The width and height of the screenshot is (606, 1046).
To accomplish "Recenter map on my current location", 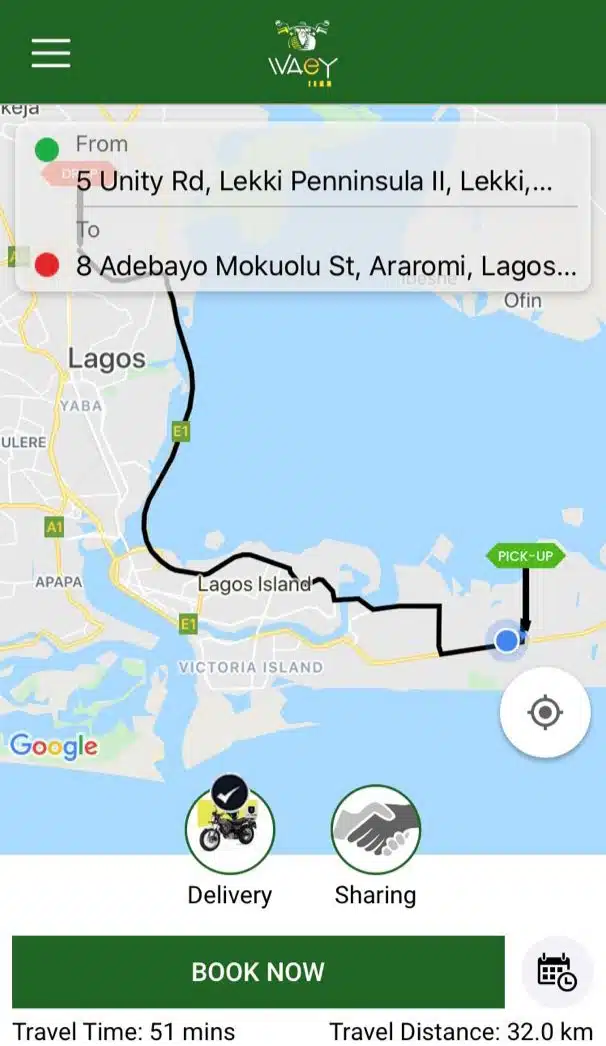I will click(x=545, y=712).
